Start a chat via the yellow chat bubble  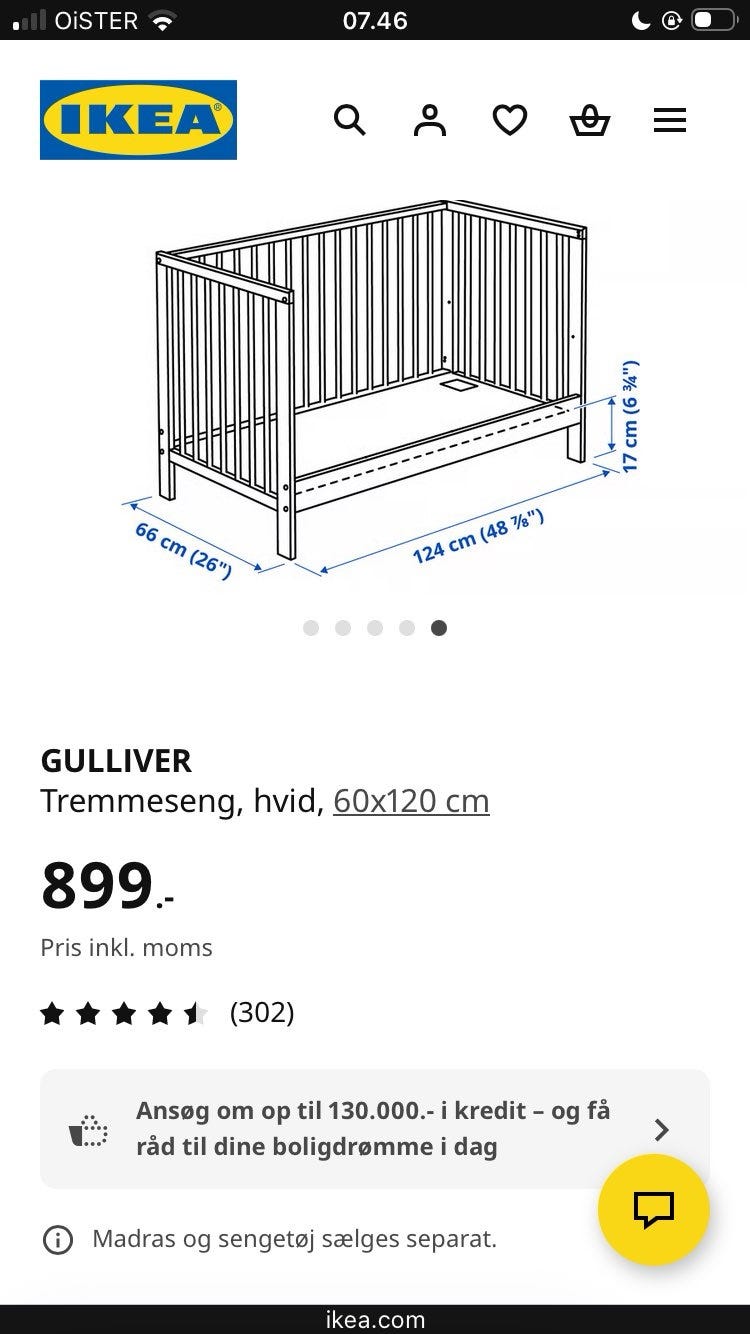point(654,1210)
